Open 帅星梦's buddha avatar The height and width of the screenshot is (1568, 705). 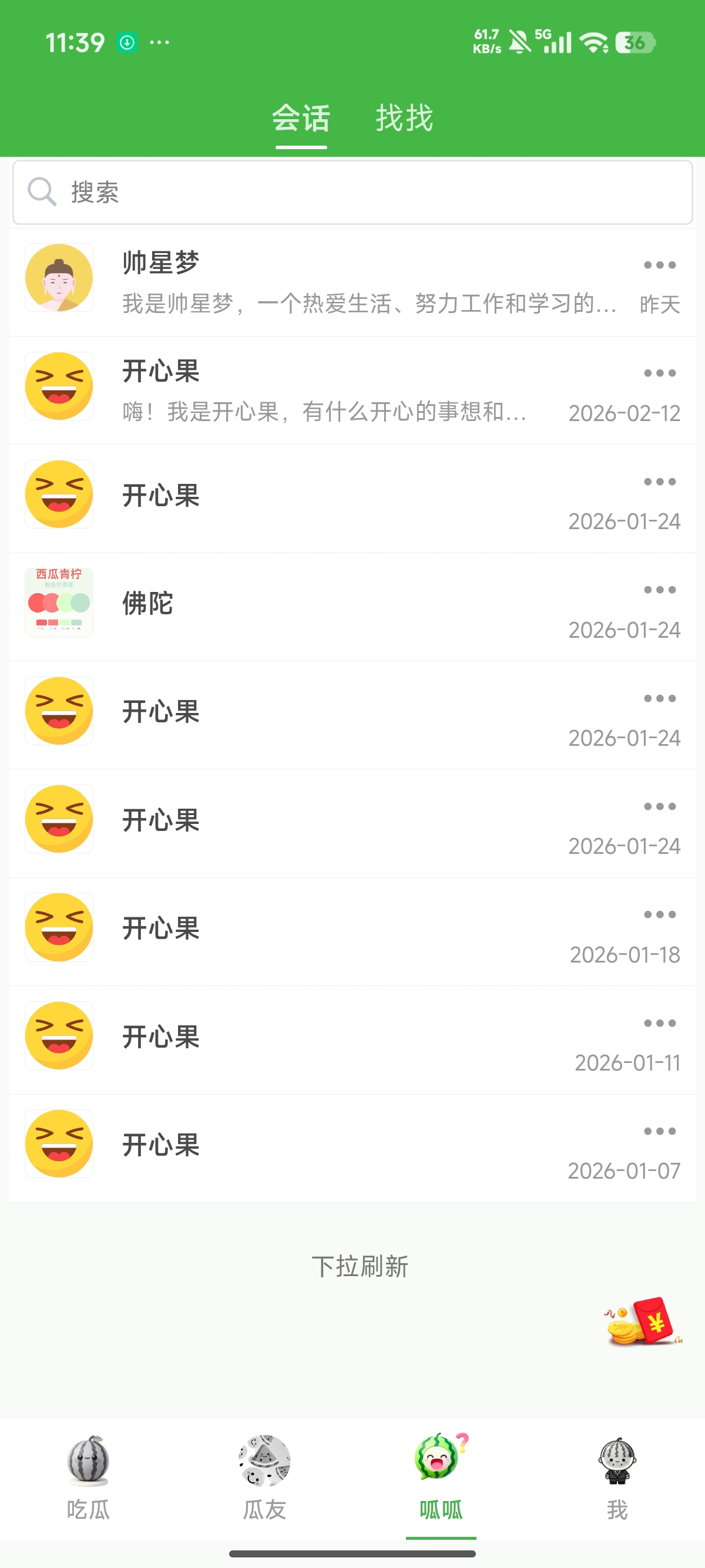point(58,277)
